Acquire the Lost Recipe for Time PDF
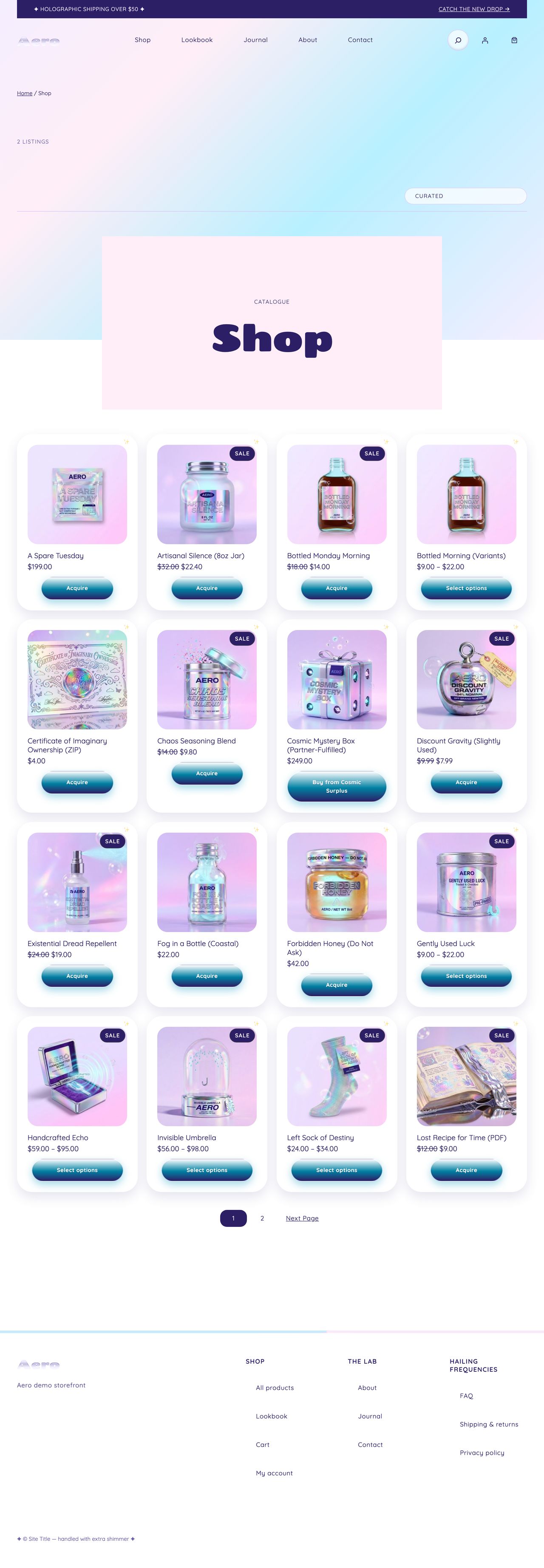544x1568 pixels. pos(466,1170)
